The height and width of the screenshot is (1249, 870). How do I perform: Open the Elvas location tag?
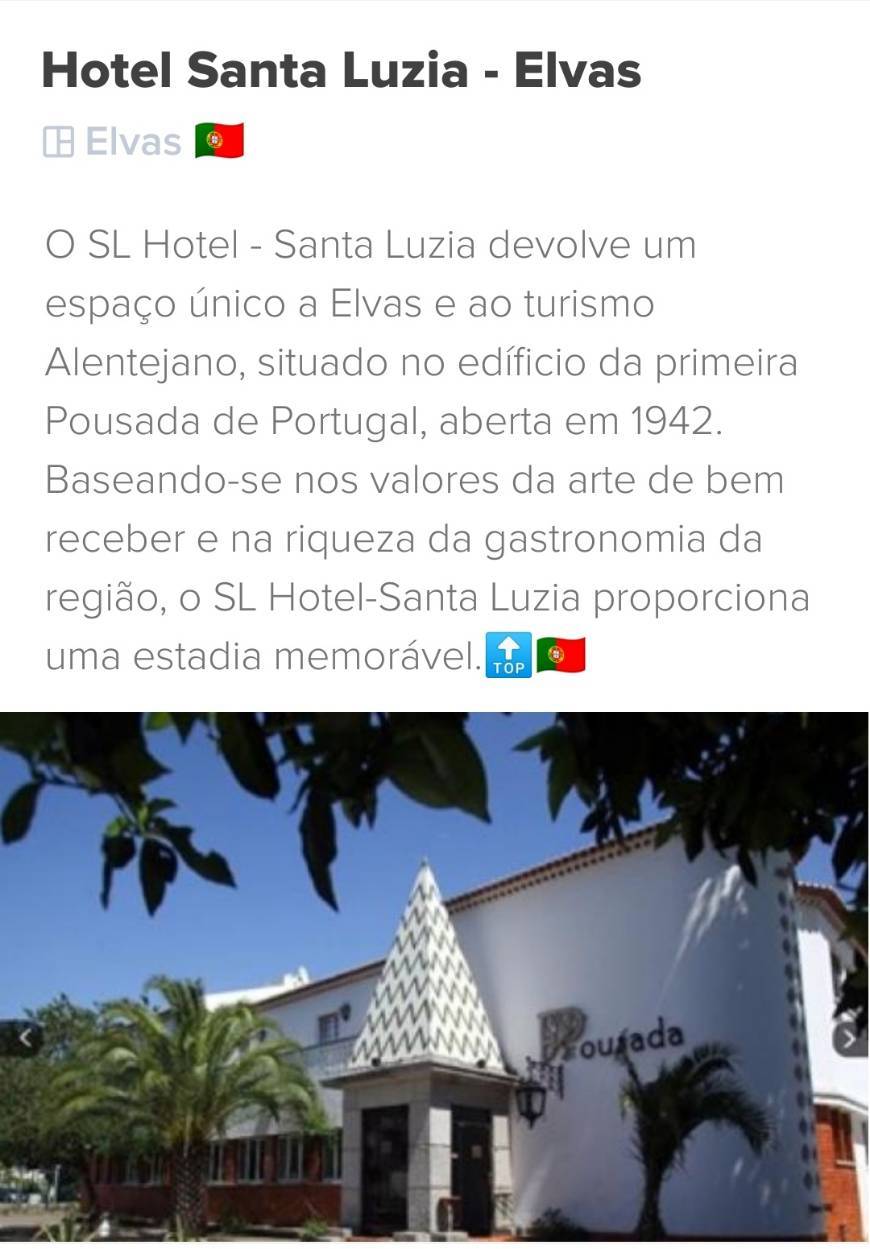(133, 142)
